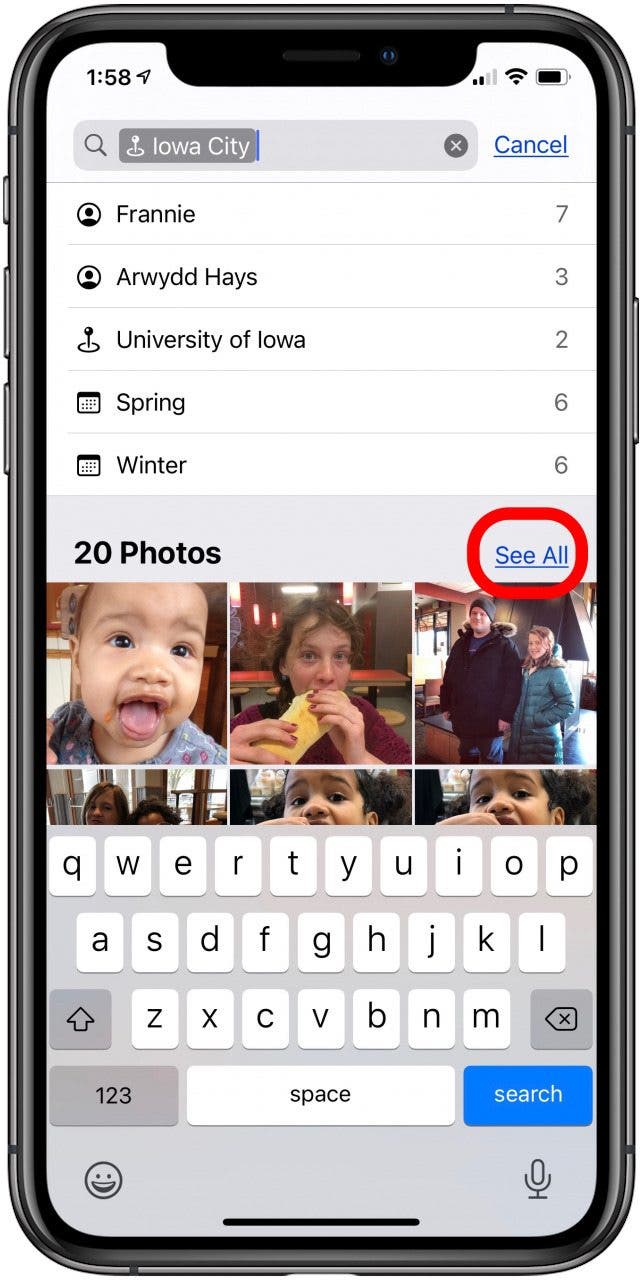
Task: Switch keyboard to numbers with 123
Action: pos(113,1095)
